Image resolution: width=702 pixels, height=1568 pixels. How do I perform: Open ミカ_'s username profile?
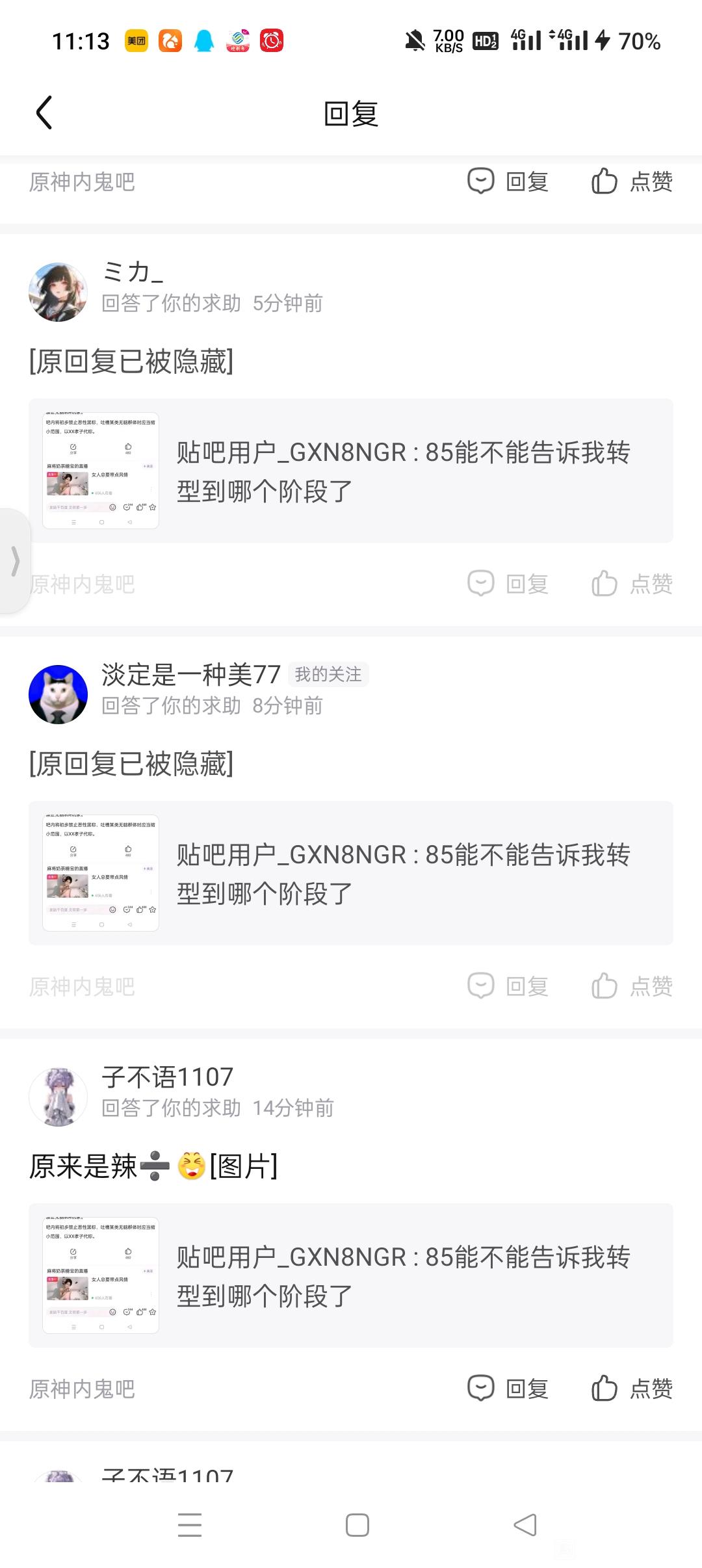pos(133,272)
